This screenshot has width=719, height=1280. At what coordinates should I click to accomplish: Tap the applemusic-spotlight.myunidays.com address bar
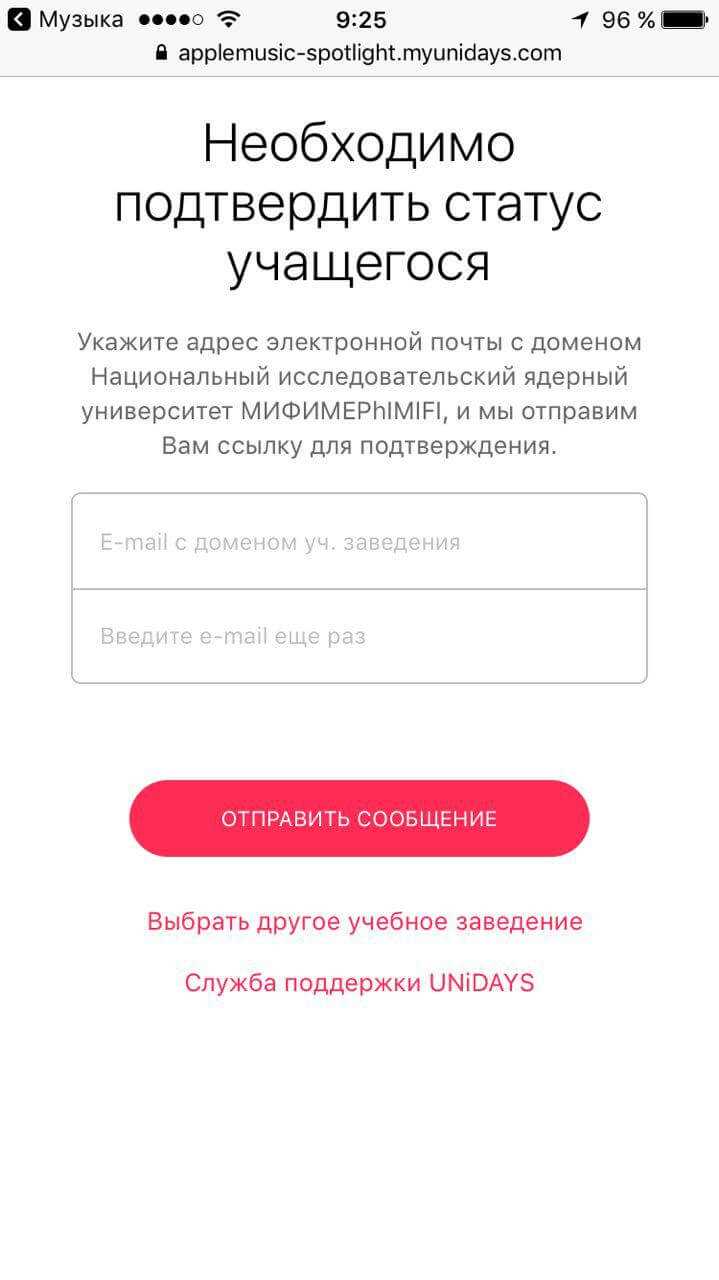[359, 53]
